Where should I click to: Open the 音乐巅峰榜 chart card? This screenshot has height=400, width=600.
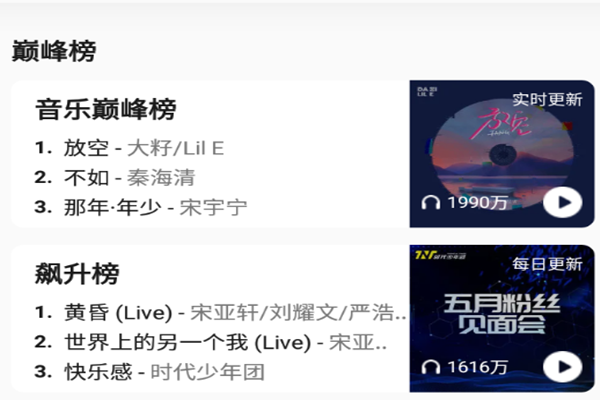[105, 109]
